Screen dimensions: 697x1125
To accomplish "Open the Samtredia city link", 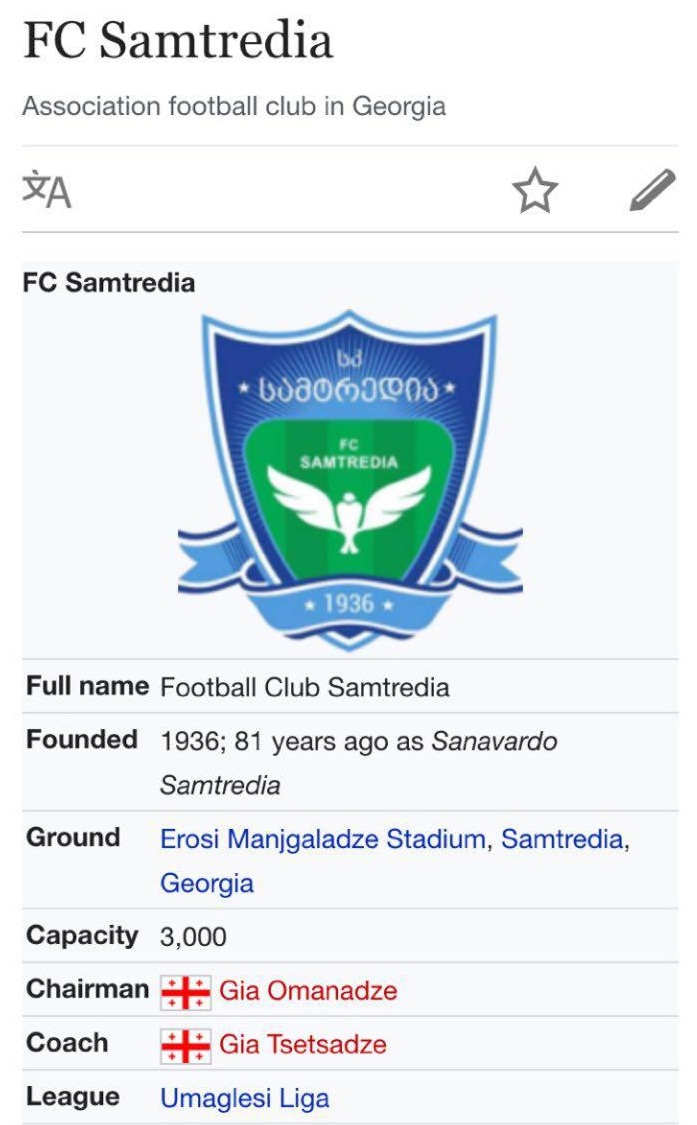I will 561,838.
